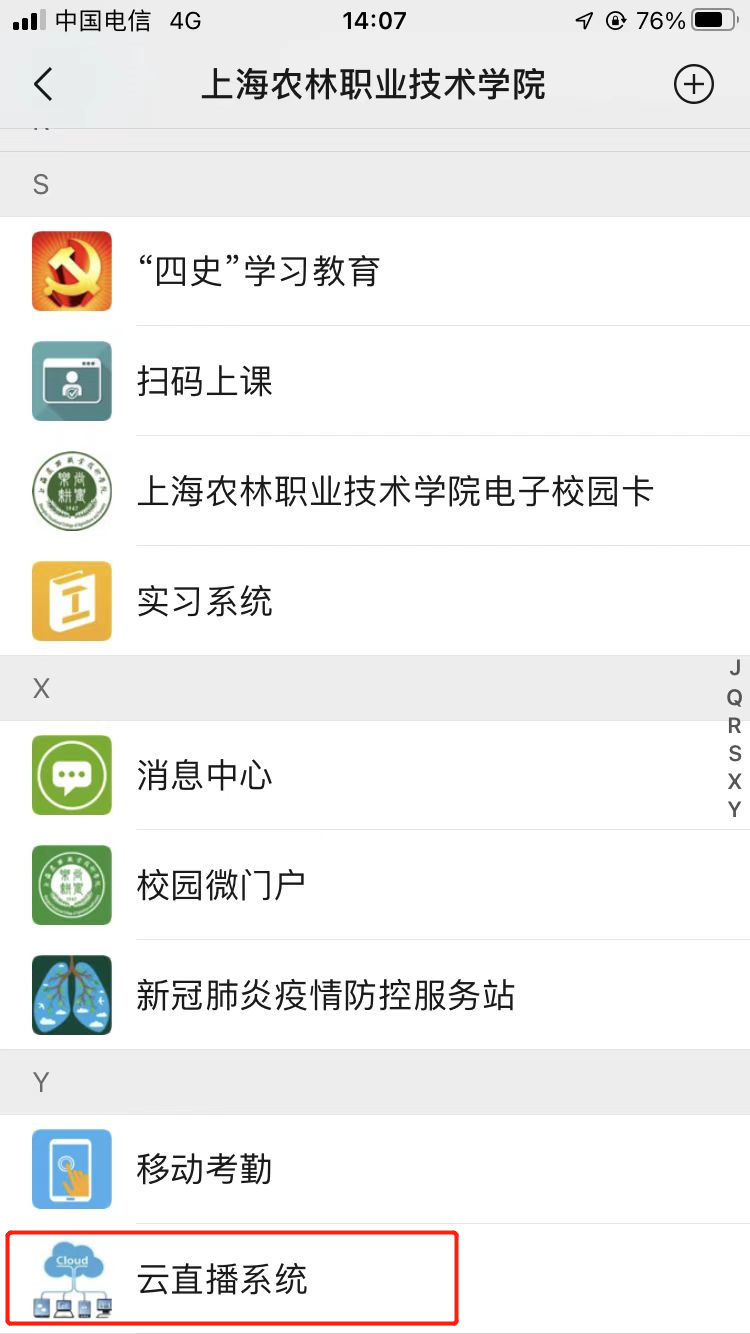Screen dimensions: 750x1334
Task: Tap the plus icon in the header
Action: (693, 85)
